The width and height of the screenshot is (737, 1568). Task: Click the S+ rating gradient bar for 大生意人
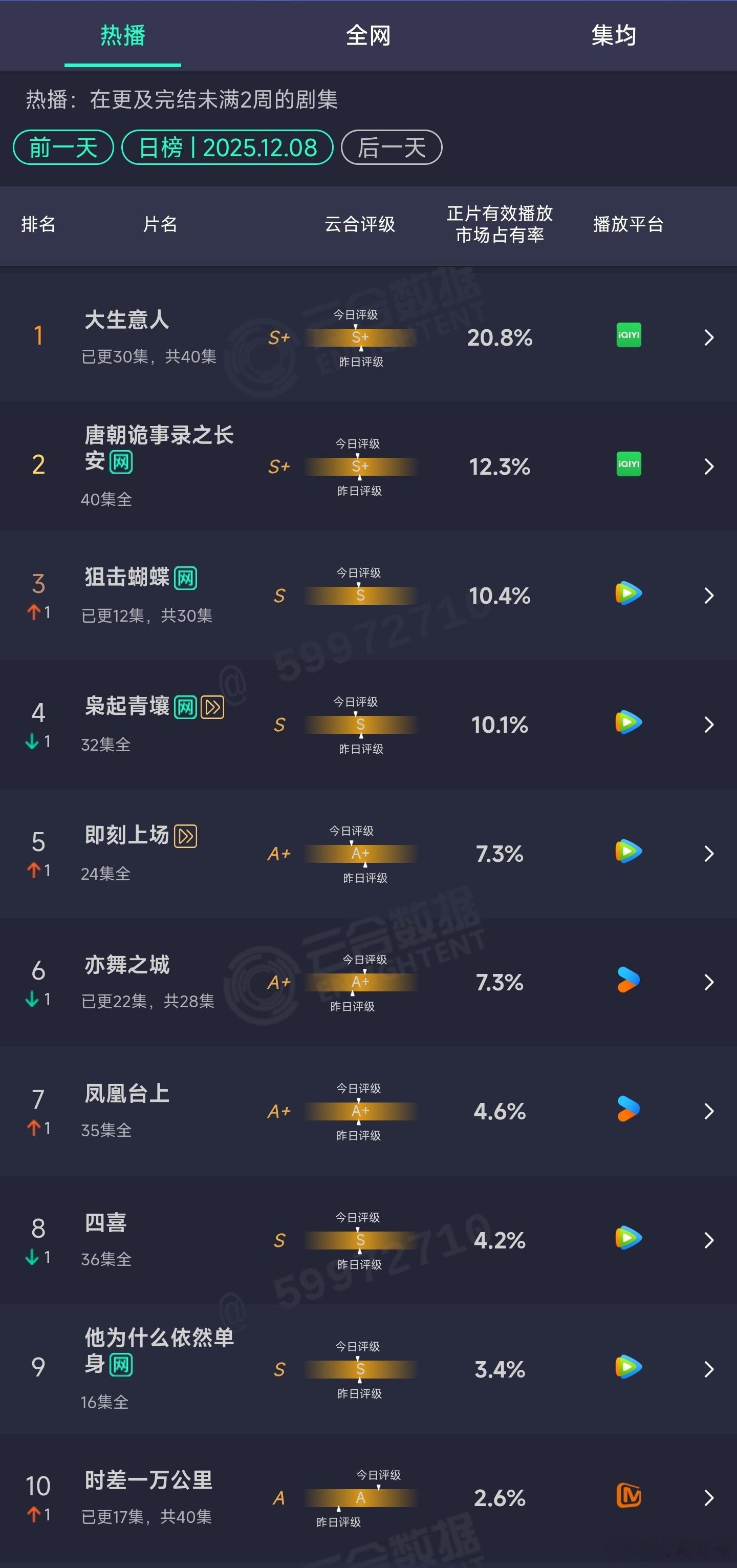point(360,338)
